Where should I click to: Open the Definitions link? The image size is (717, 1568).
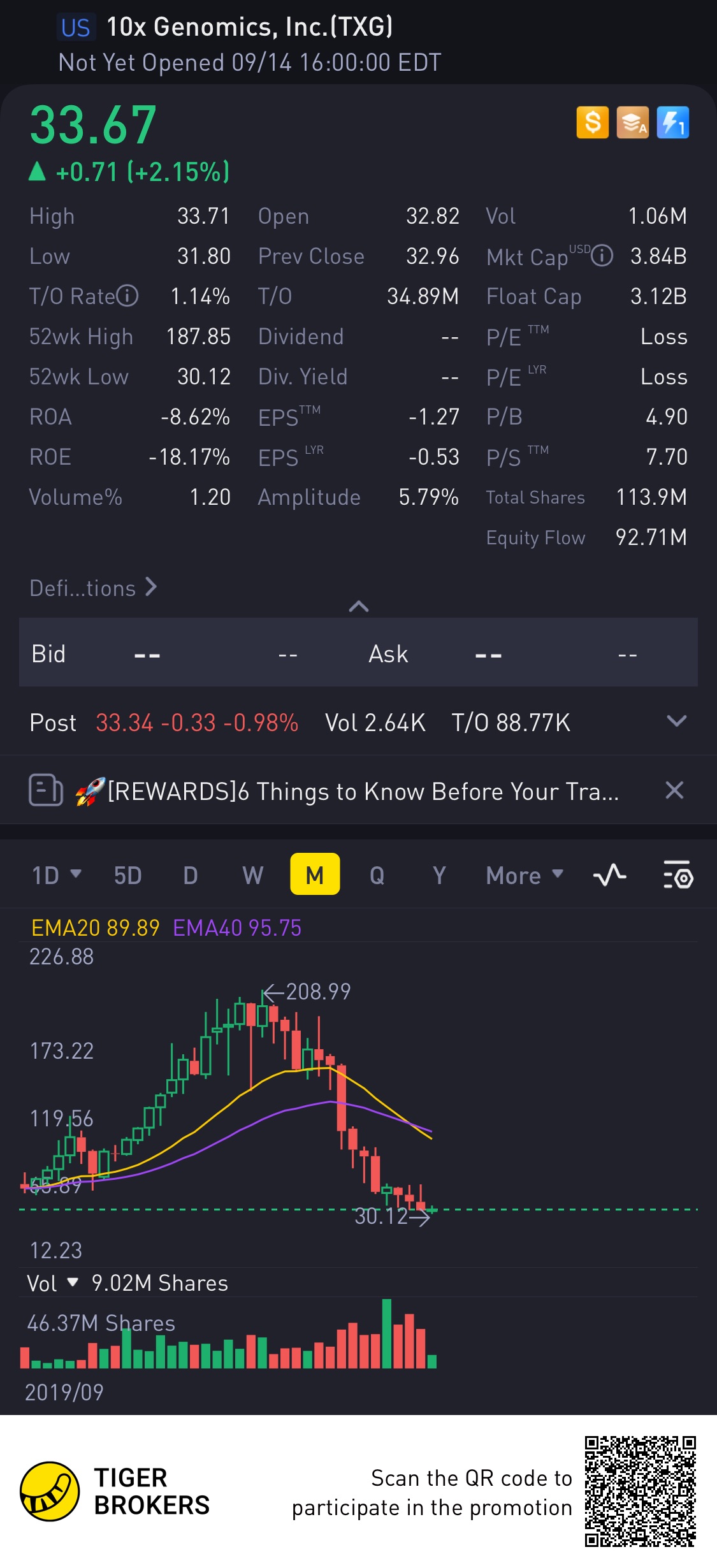(x=93, y=588)
